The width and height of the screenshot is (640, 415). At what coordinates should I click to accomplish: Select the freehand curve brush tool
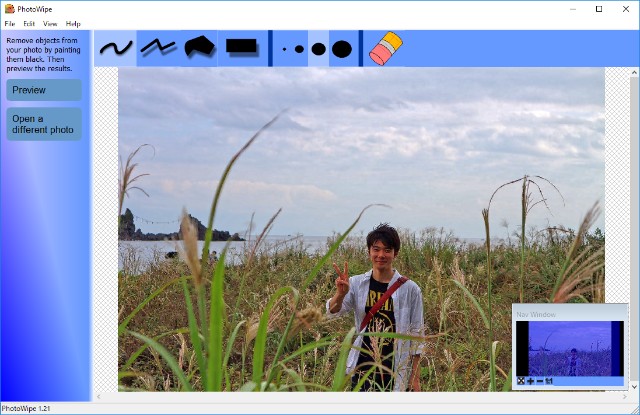[x=116, y=48]
